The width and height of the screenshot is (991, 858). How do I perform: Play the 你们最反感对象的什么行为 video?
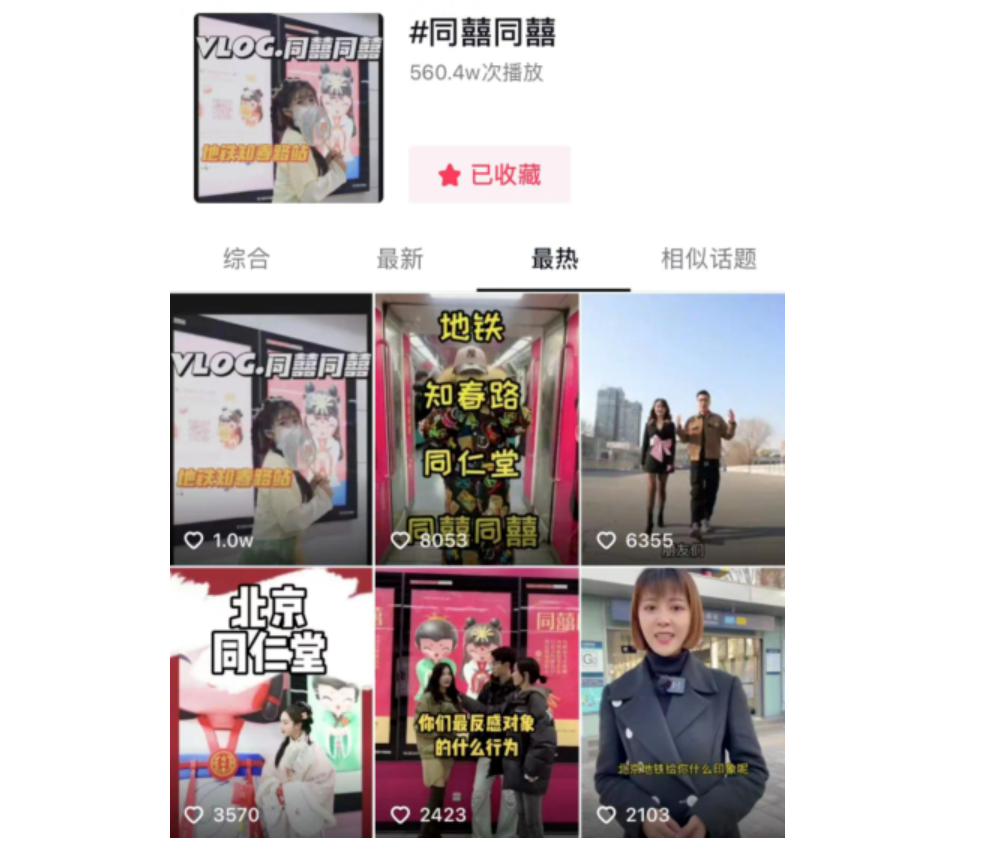pyautogui.click(x=477, y=703)
